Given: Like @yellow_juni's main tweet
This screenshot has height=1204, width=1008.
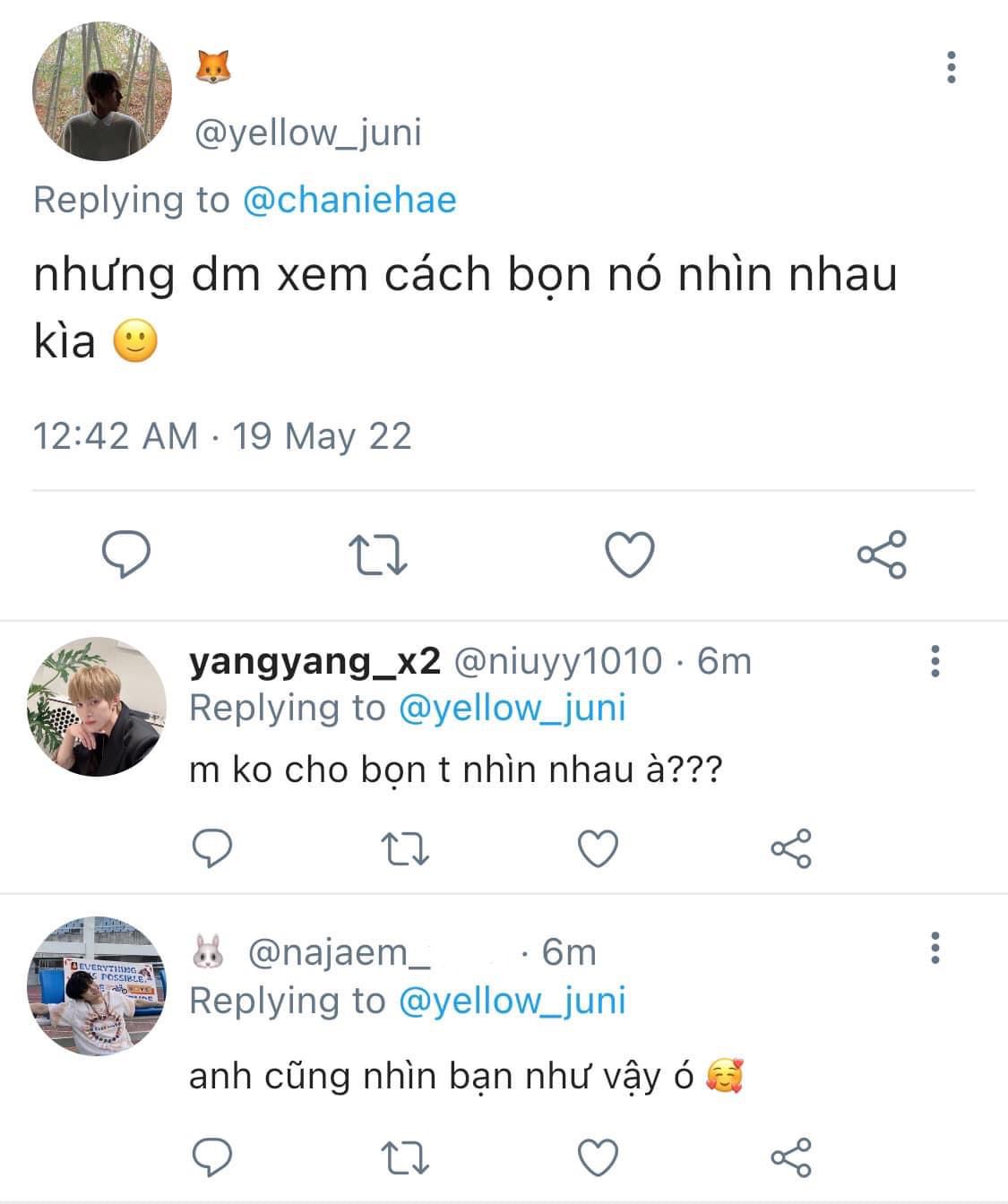Looking at the screenshot, I should coord(630,554).
